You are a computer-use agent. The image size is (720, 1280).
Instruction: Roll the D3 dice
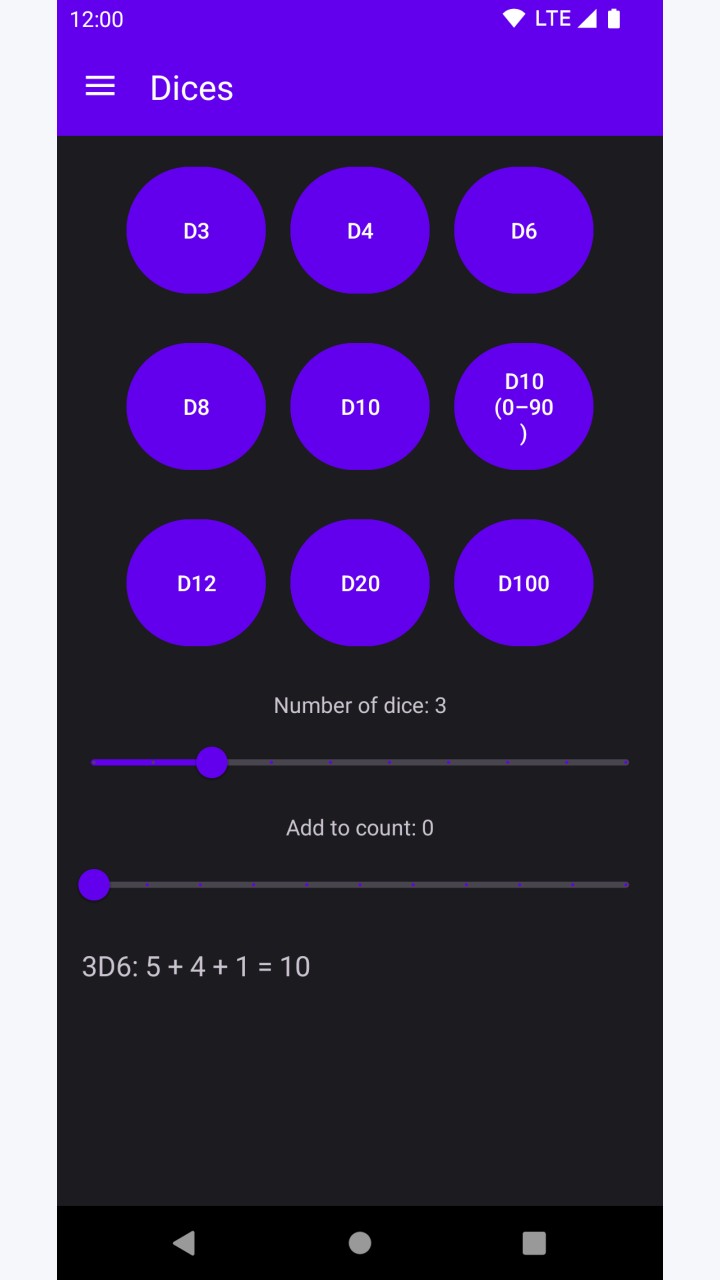click(x=196, y=230)
